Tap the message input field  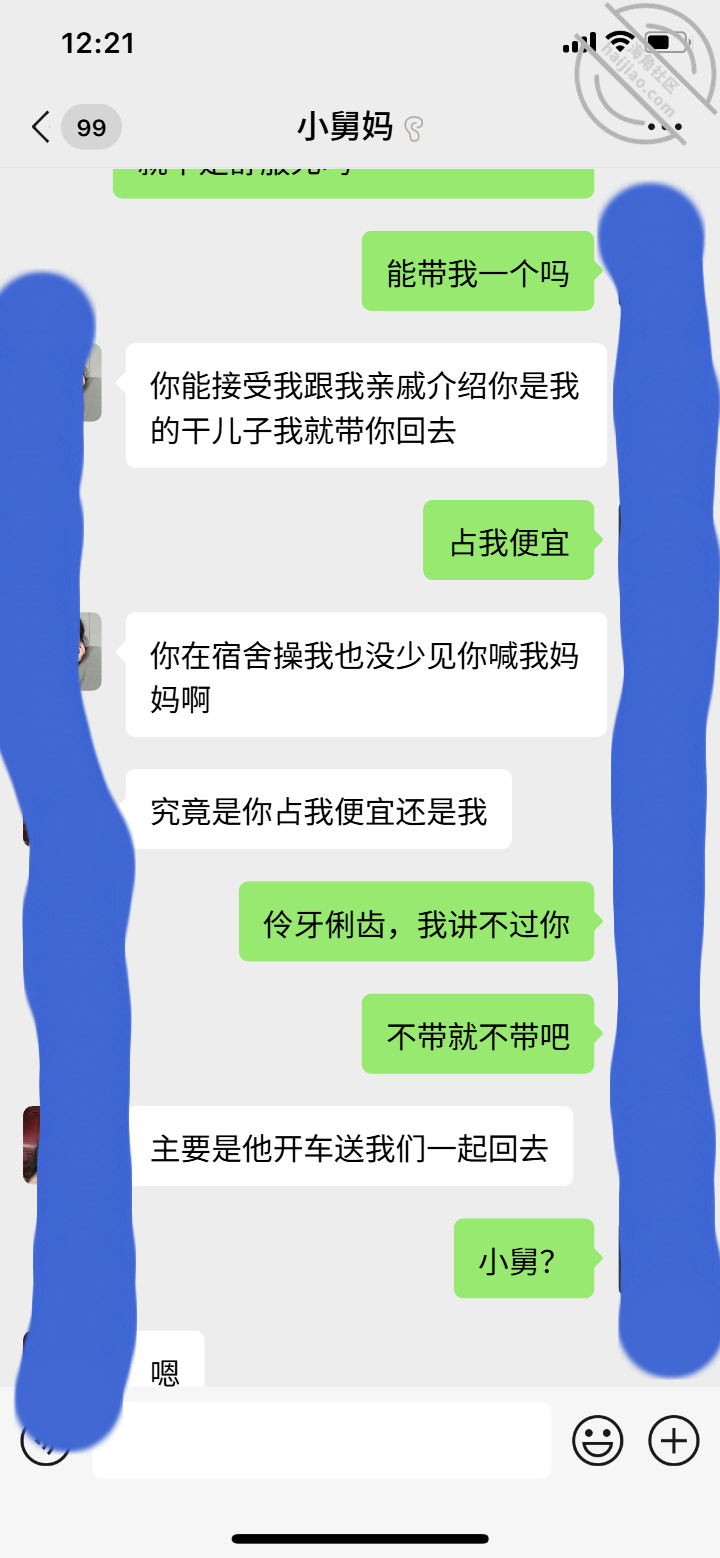pos(322,1440)
